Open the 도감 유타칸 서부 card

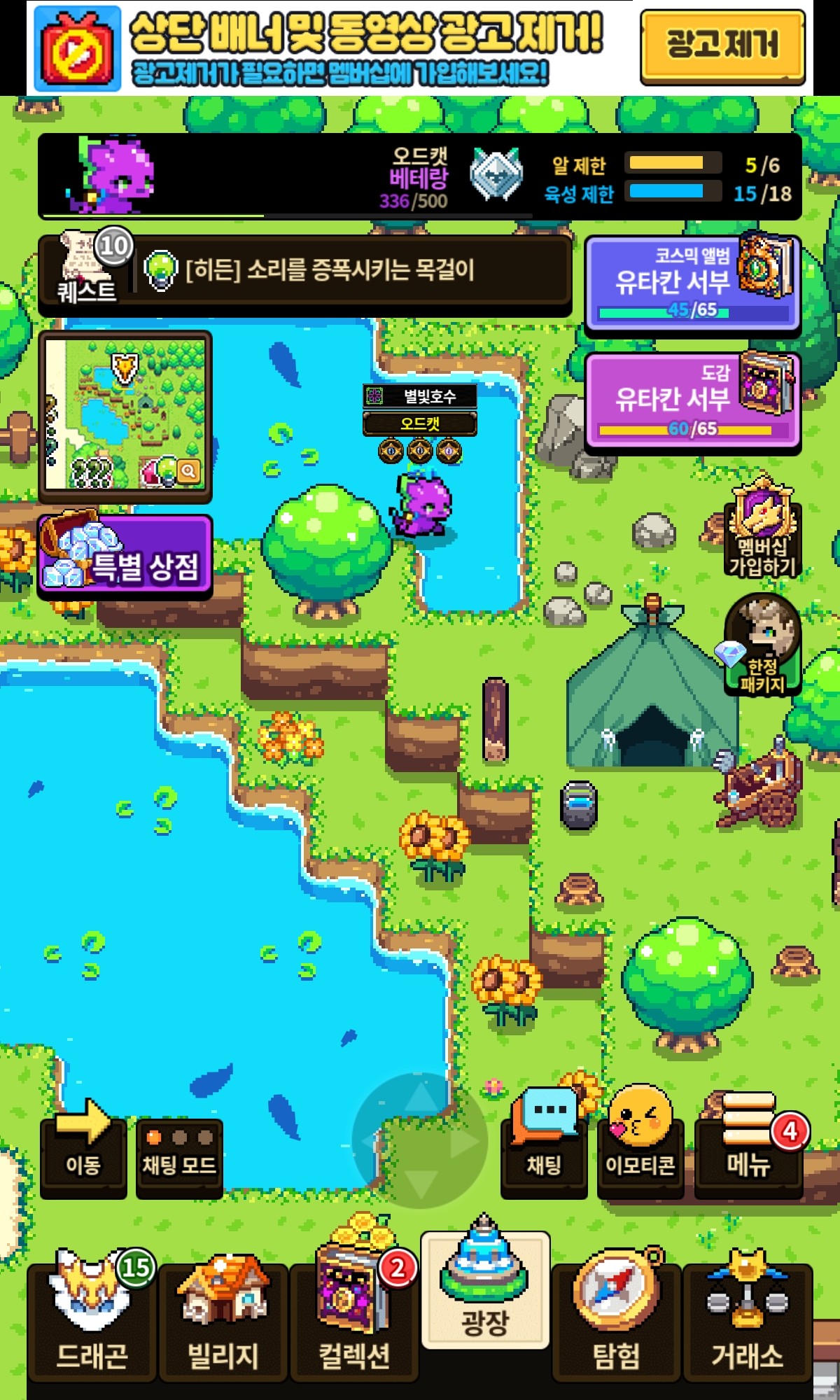693,400
